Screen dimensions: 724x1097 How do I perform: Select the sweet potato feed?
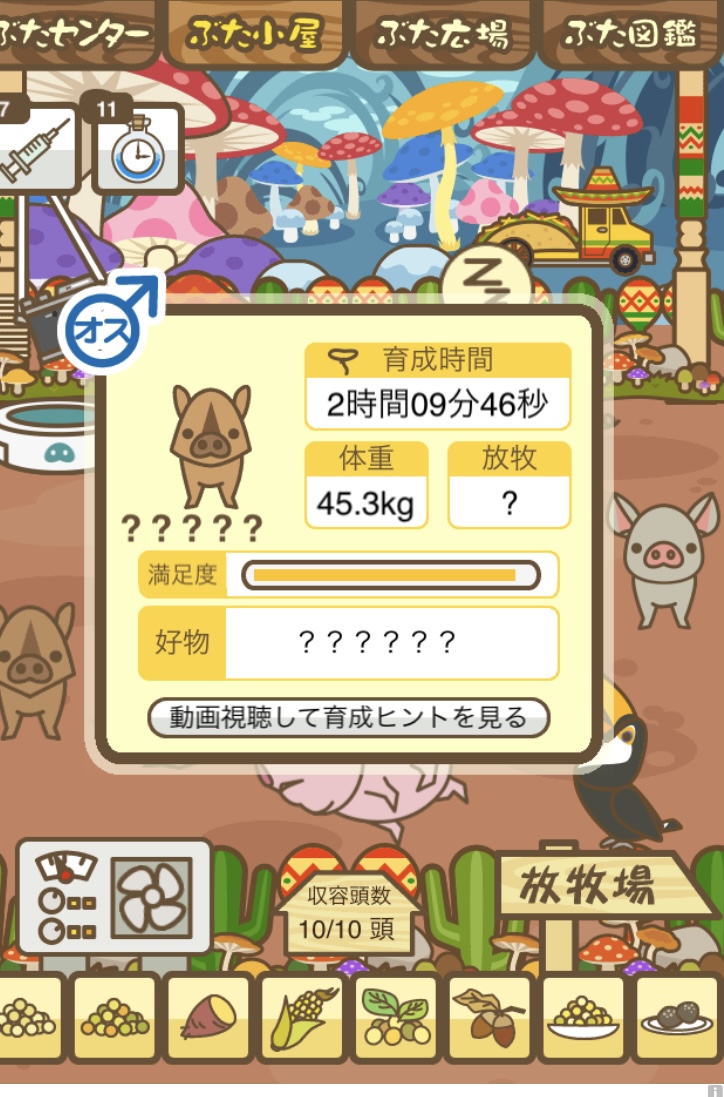[x=208, y=1018]
